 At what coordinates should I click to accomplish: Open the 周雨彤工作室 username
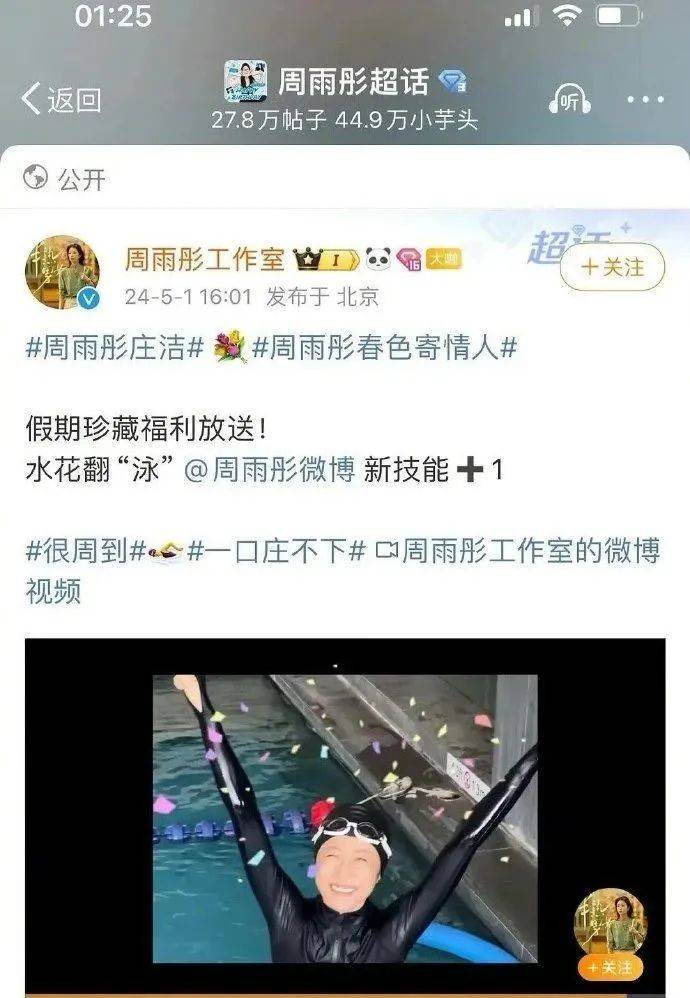203,260
